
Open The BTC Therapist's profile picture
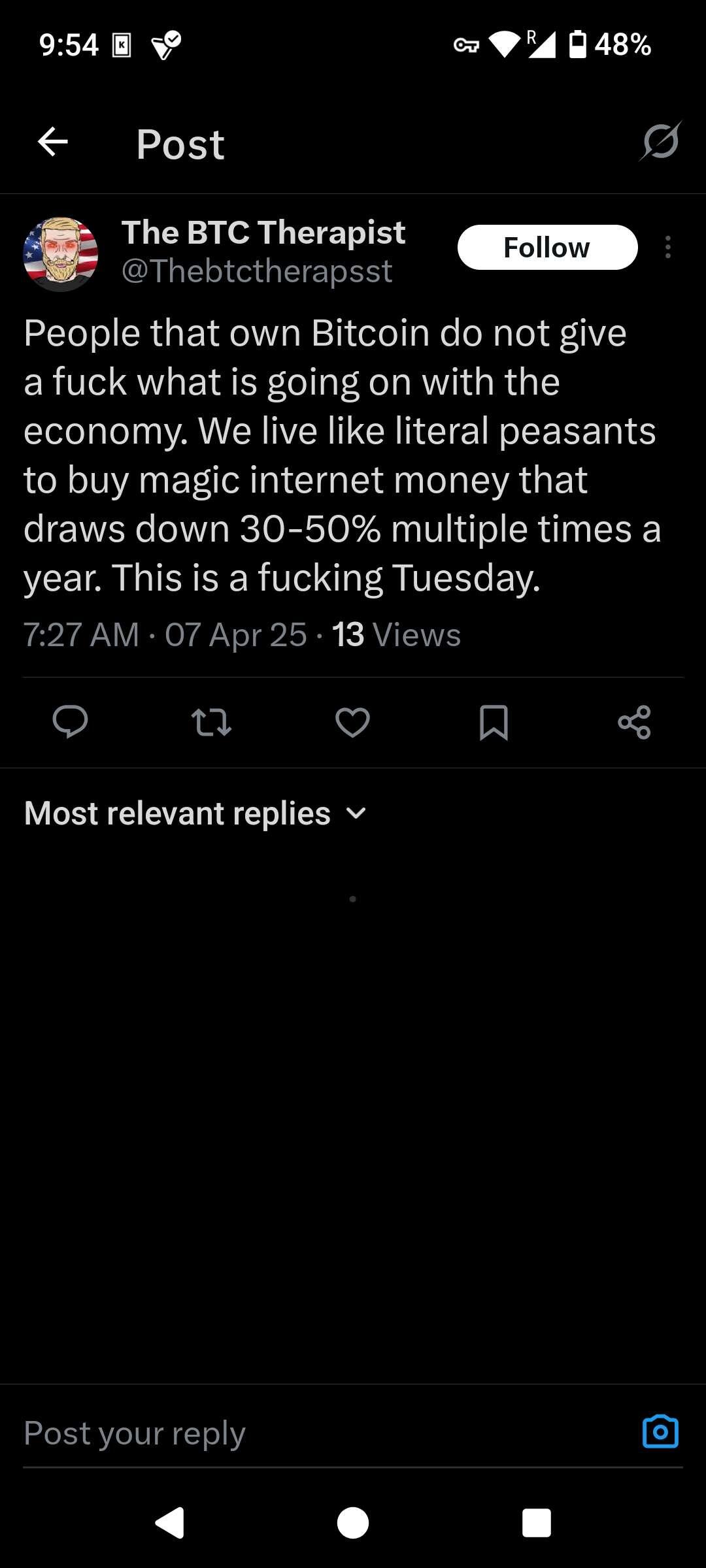[61, 253]
